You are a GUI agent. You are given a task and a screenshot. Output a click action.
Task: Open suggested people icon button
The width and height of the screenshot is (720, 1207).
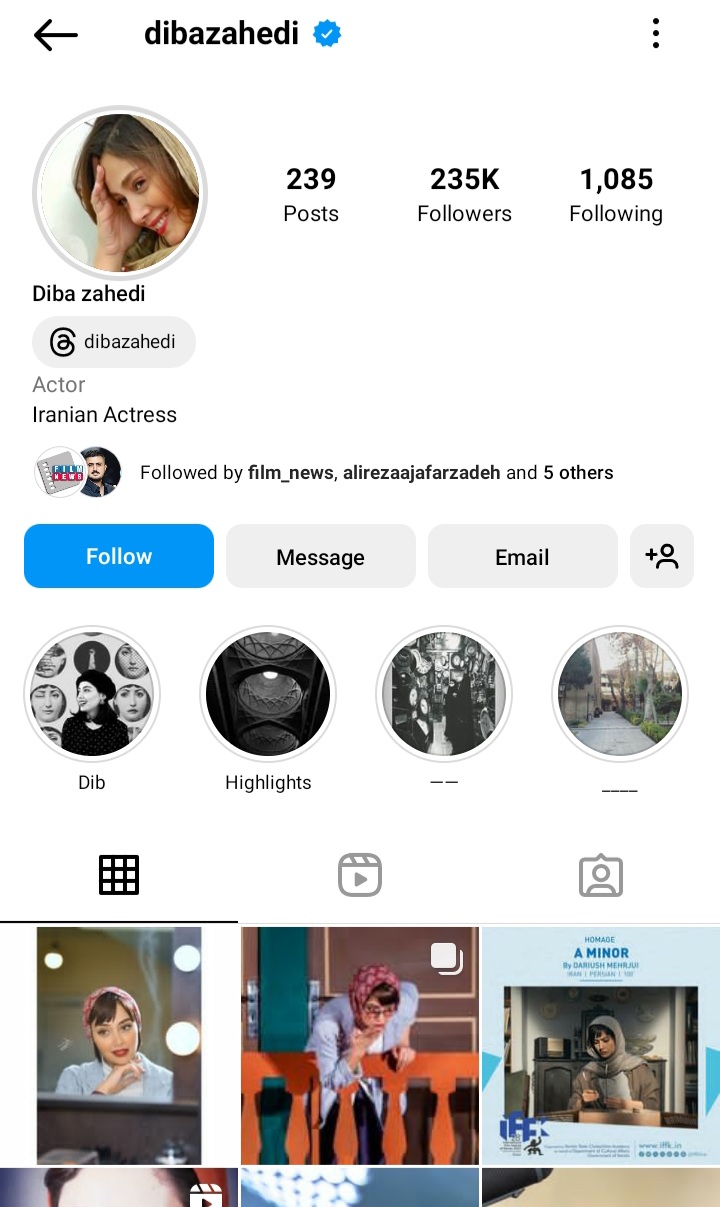click(662, 556)
